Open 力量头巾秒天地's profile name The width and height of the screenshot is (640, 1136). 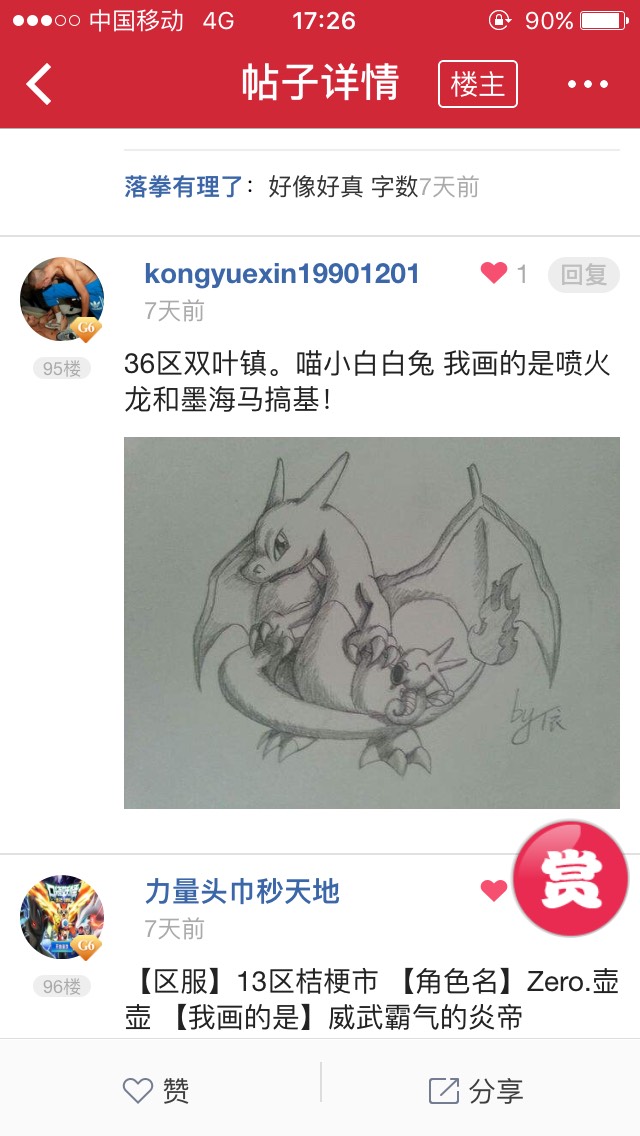point(242,891)
